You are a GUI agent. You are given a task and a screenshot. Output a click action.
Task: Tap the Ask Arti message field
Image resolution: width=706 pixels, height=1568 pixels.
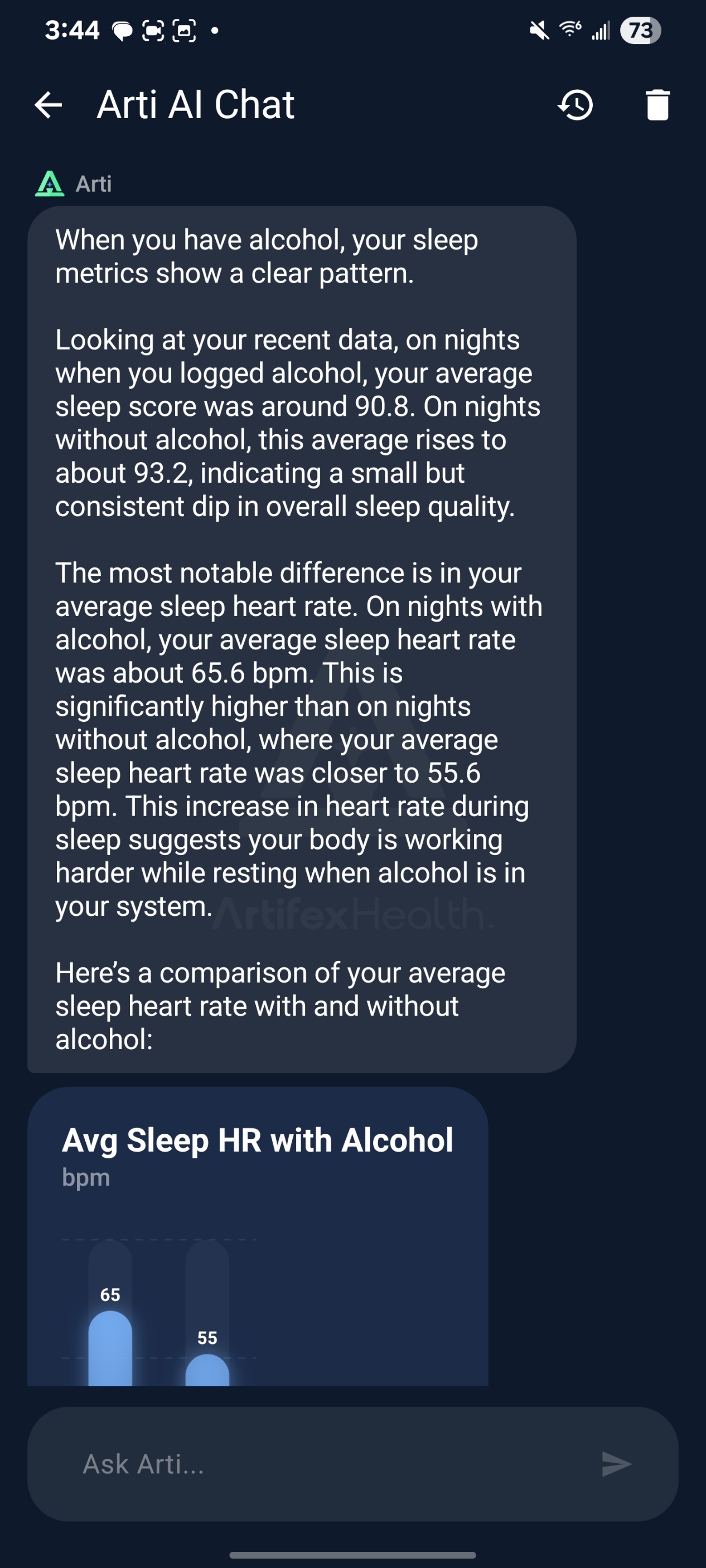pyautogui.click(x=317, y=1464)
